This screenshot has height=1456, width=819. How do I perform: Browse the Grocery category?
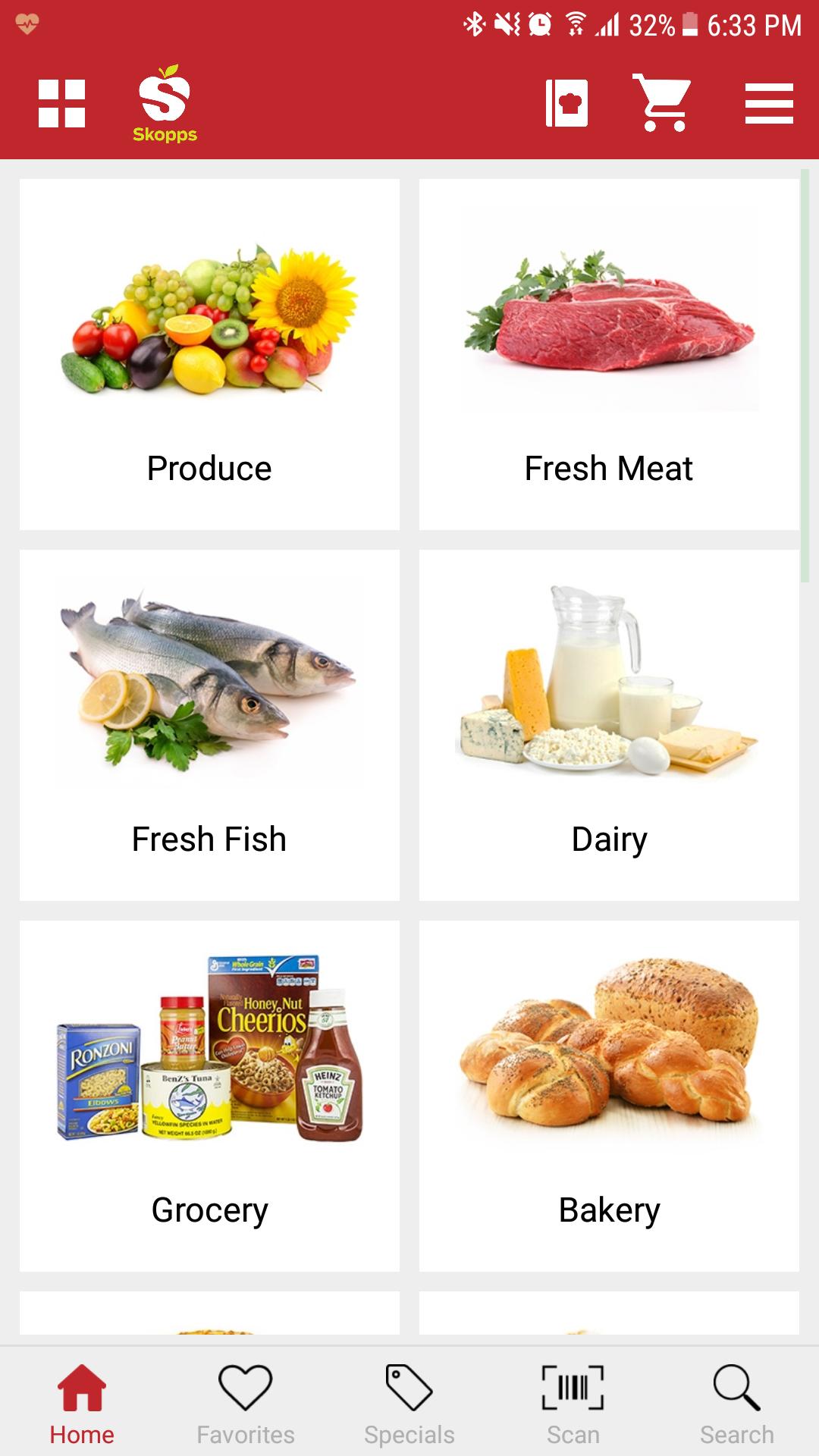pos(209,1096)
